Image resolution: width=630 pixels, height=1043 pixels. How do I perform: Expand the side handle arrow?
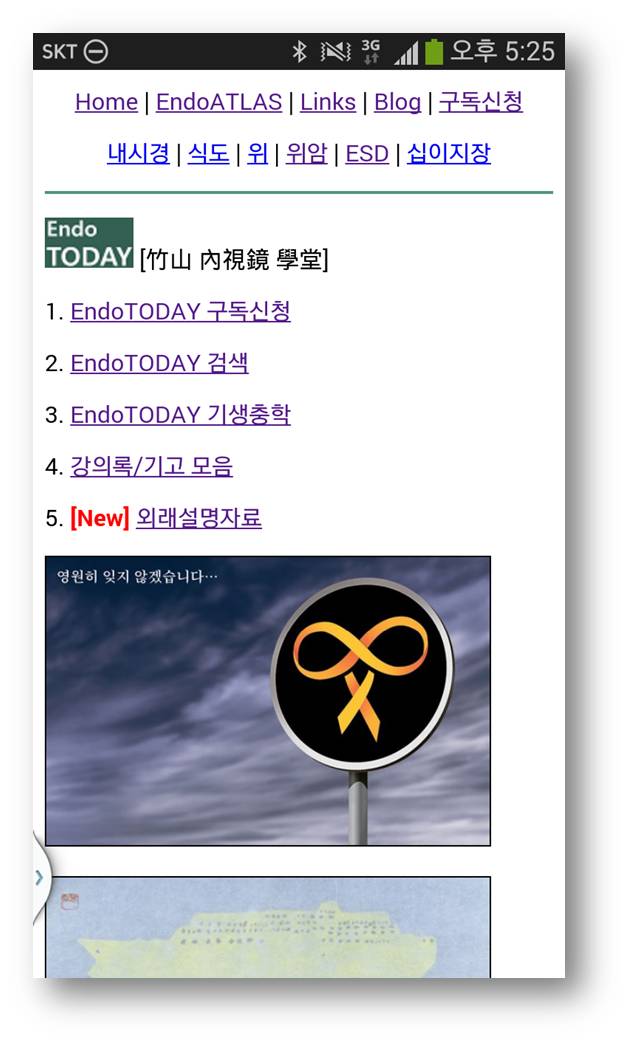(x=39, y=877)
